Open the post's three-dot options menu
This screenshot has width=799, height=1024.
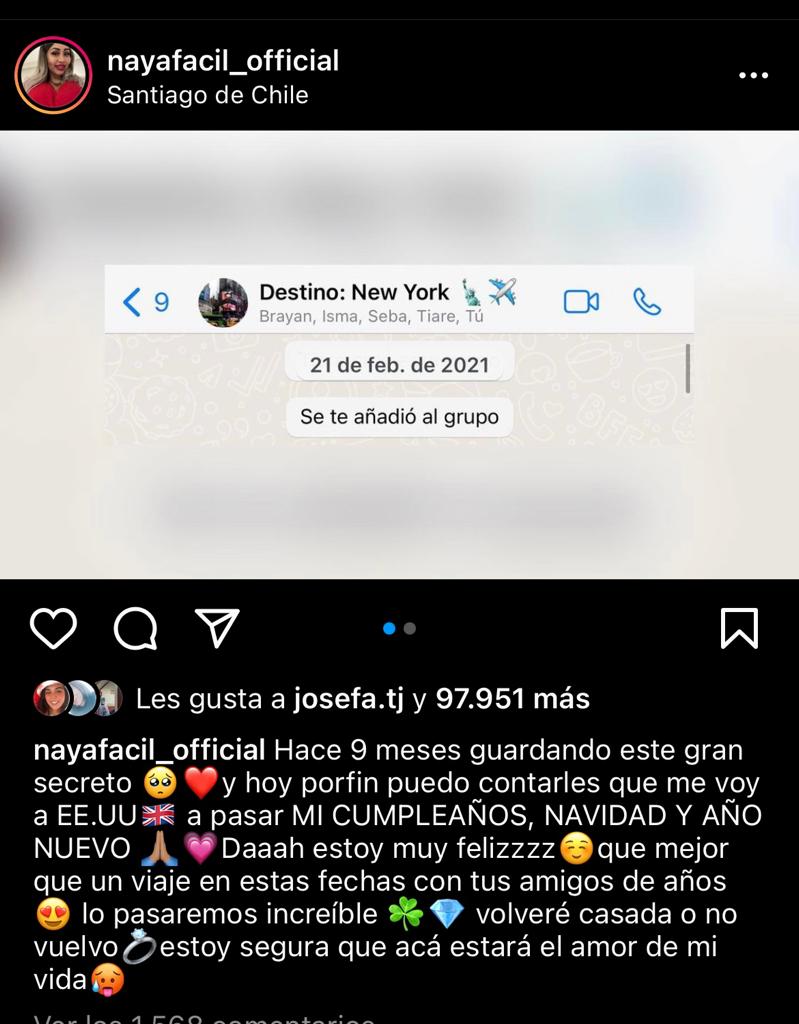point(753,76)
